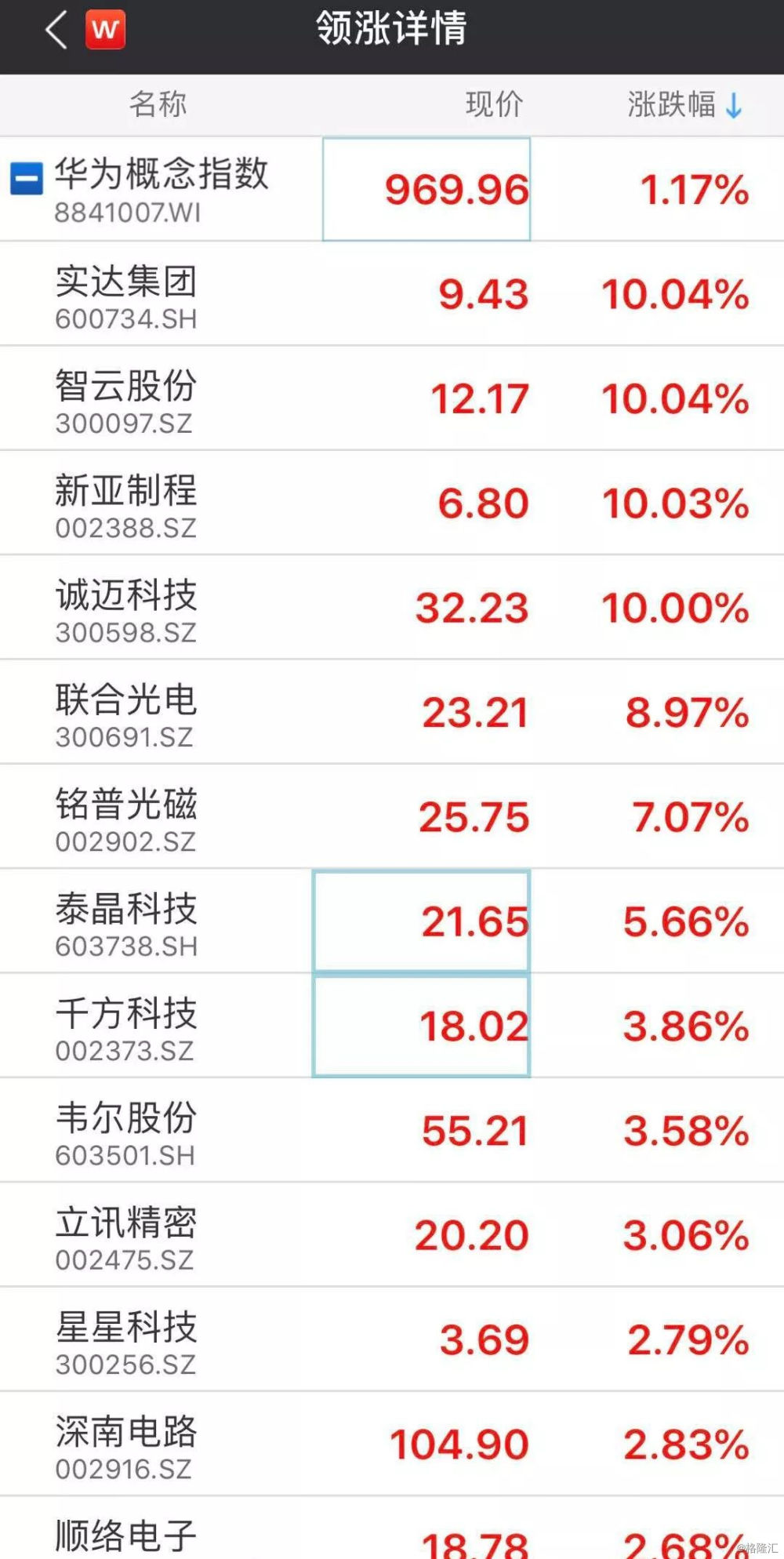The height and width of the screenshot is (1559, 784).
Task: Select 深南电路 row
Action: click(x=125, y=1445)
